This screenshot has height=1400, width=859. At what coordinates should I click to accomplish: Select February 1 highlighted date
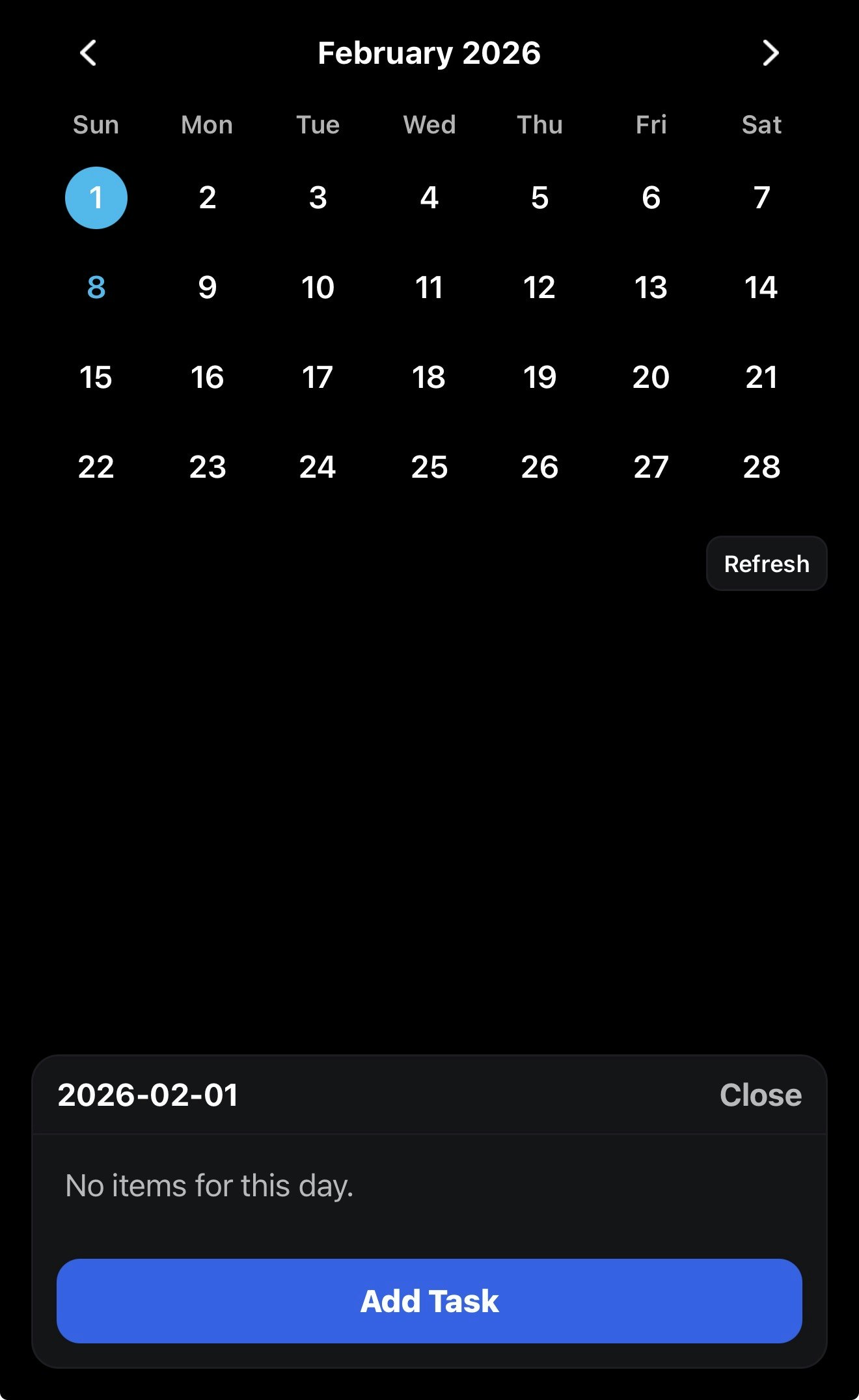pyautogui.click(x=96, y=198)
